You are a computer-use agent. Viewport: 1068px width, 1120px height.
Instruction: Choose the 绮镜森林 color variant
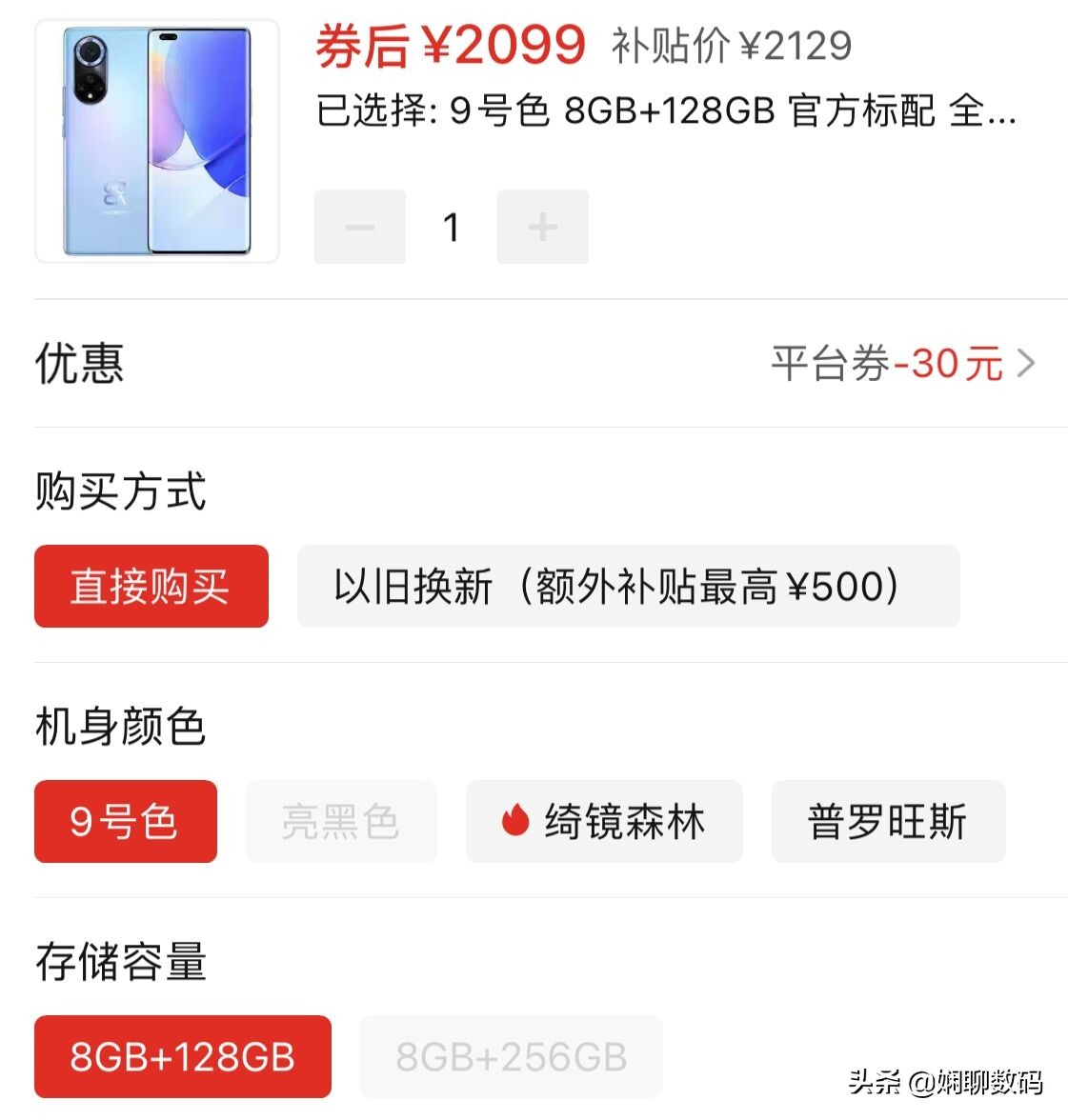pos(604,823)
